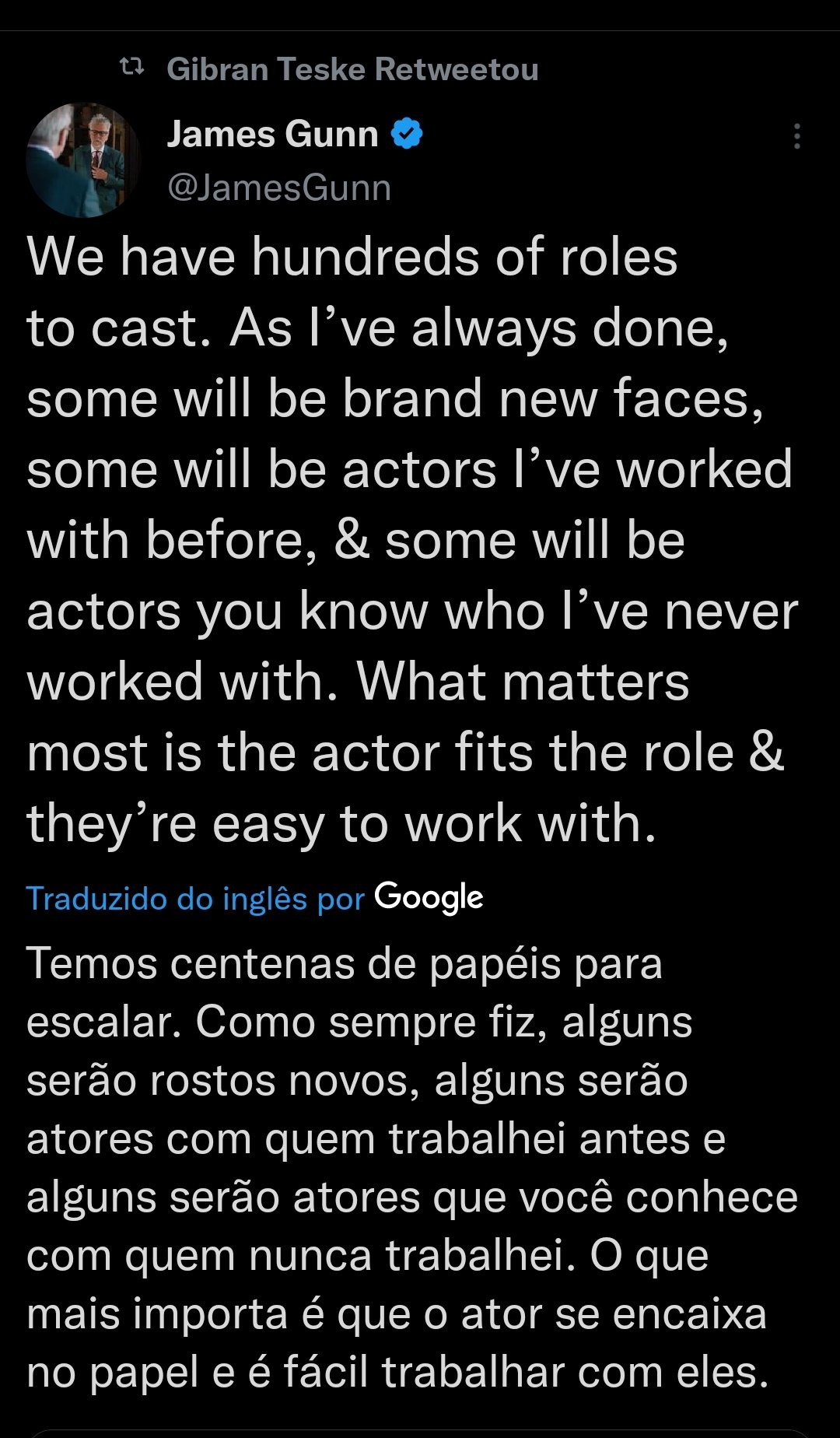Open James Gunn's profile picture
The image size is (840, 1438).
83,160
